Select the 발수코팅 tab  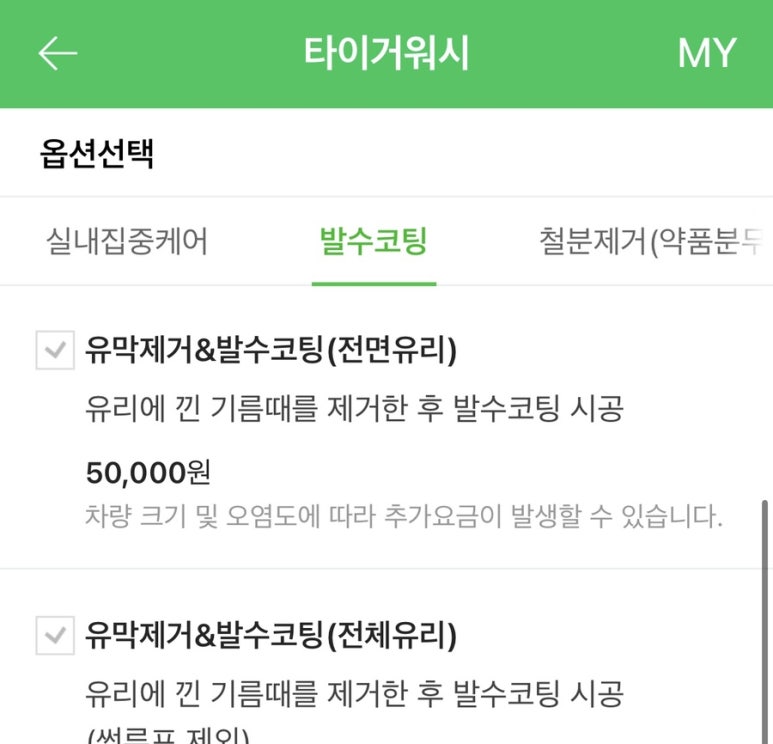(373, 241)
